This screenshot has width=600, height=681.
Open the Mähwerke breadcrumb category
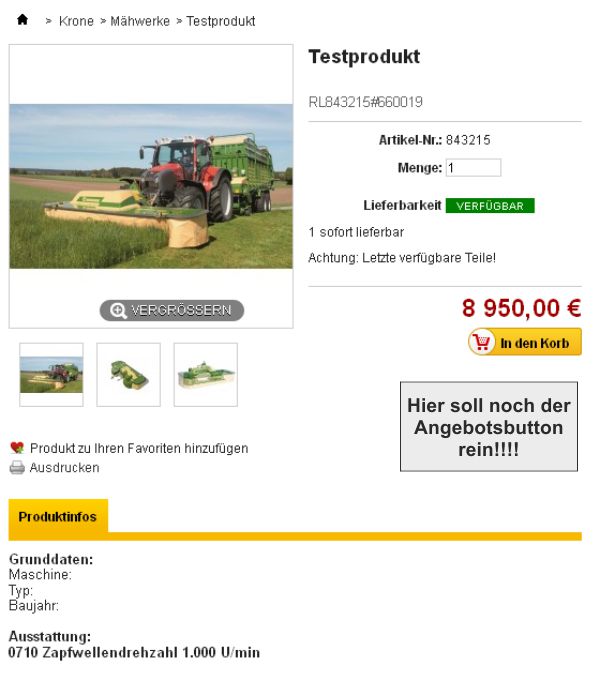[x=140, y=21]
